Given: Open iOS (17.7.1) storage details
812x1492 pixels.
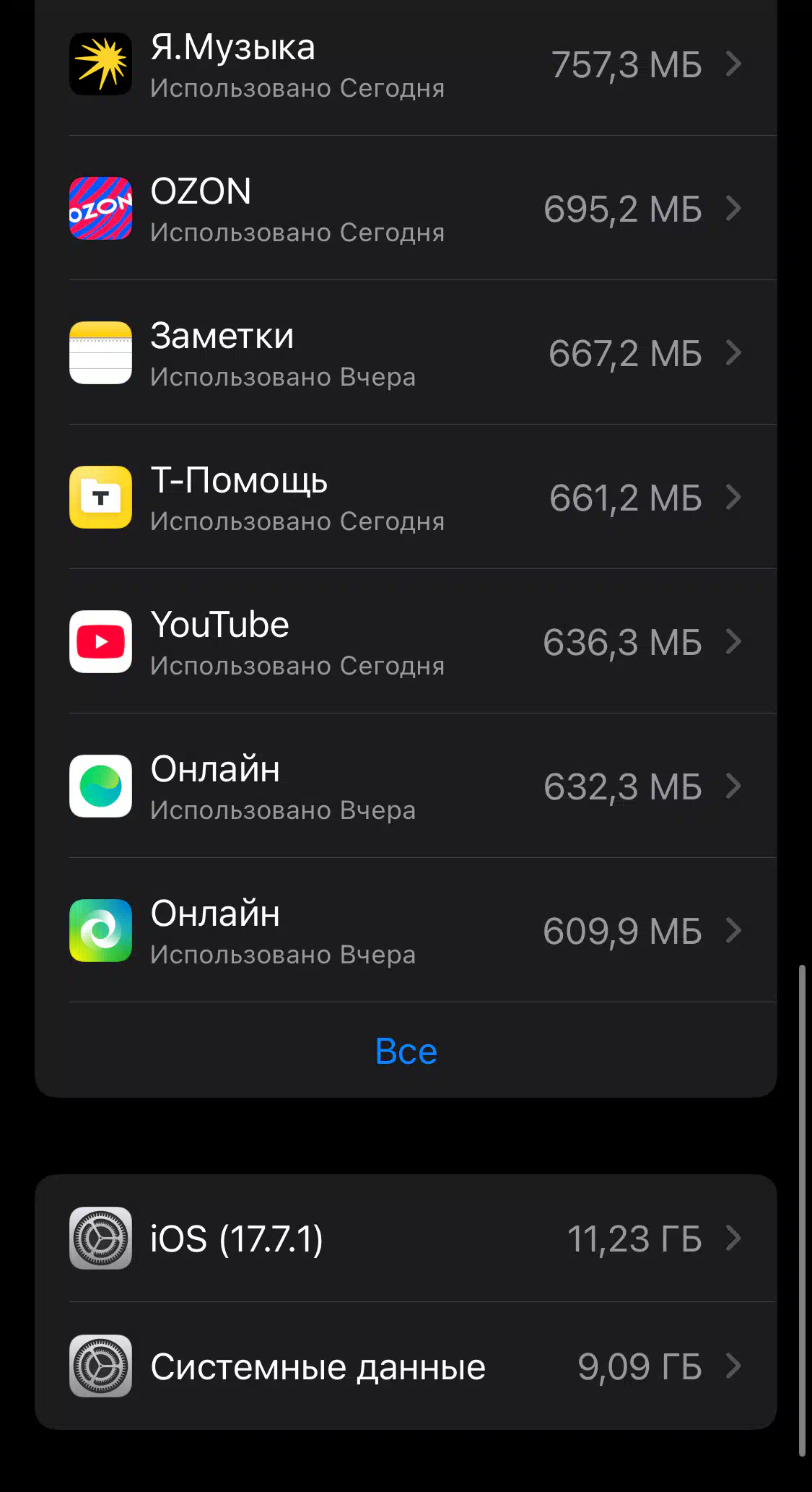Looking at the screenshot, I should 406,1238.
